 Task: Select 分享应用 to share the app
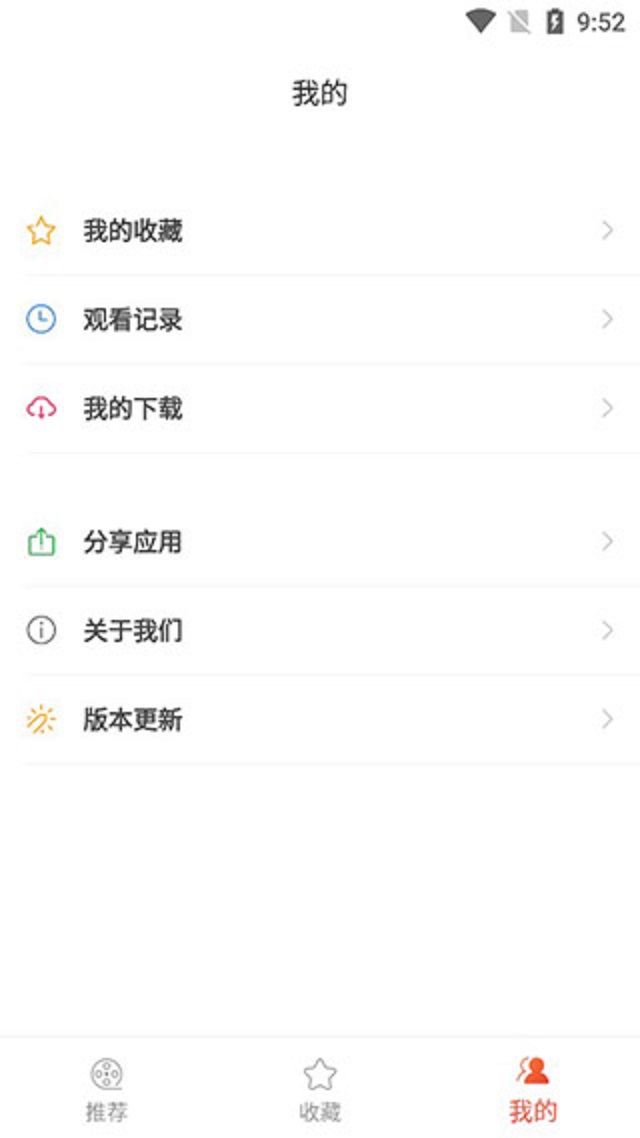coord(320,542)
